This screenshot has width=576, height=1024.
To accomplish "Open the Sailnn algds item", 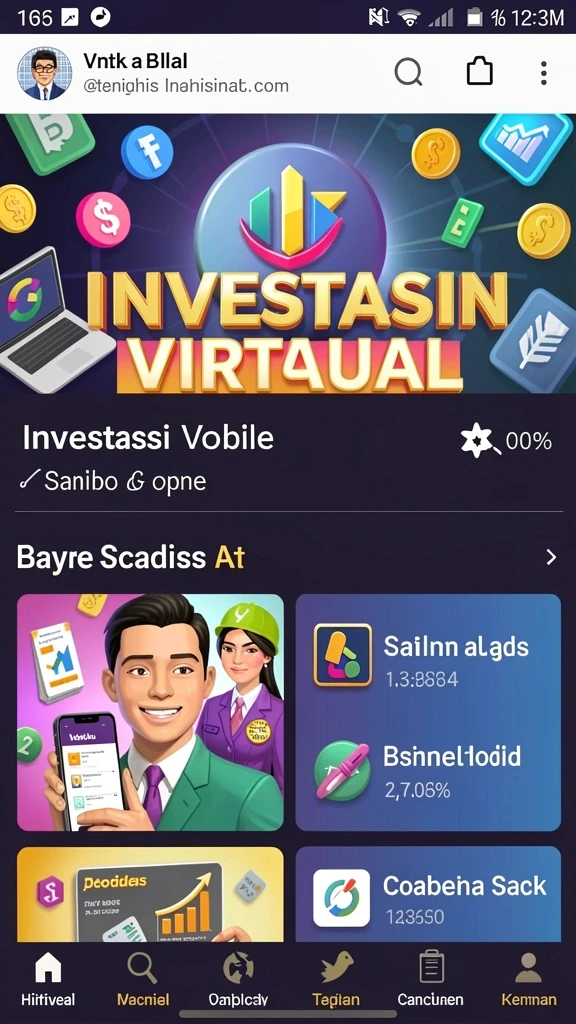I will click(428, 655).
